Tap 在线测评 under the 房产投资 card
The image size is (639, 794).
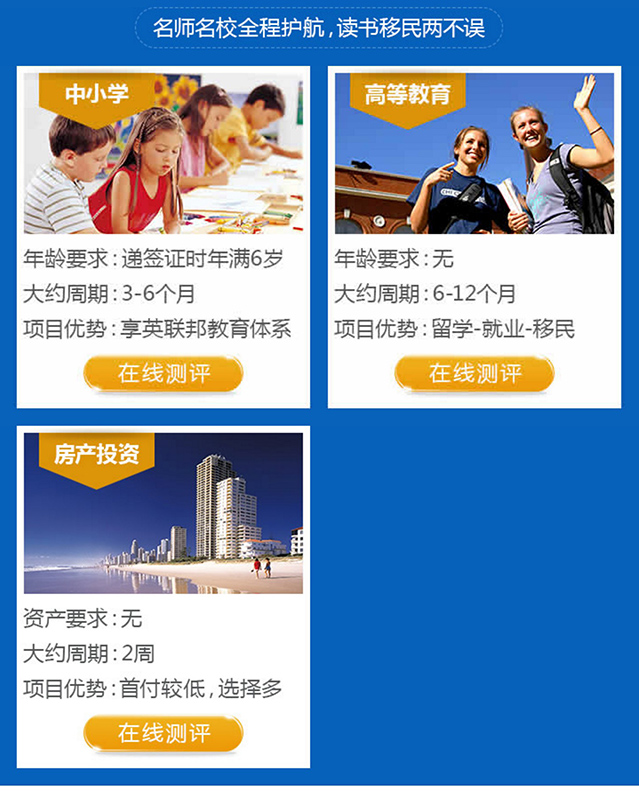[x=163, y=732]
